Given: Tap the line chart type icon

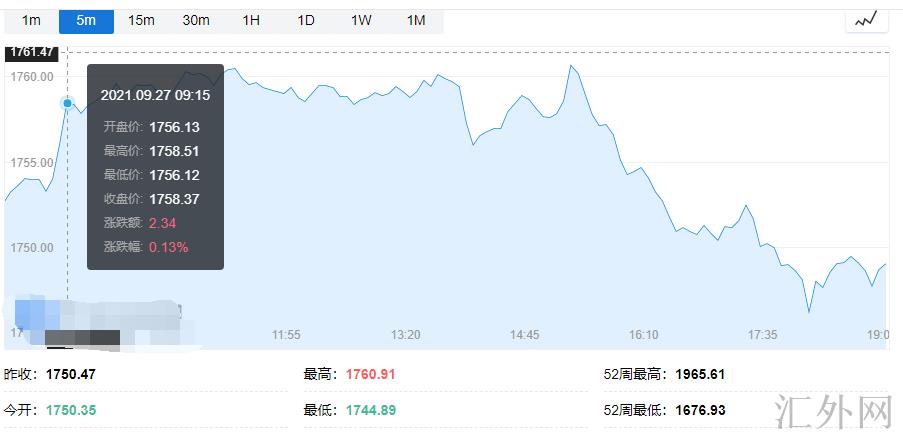Looking at the screenshot, I should (866, 19).
